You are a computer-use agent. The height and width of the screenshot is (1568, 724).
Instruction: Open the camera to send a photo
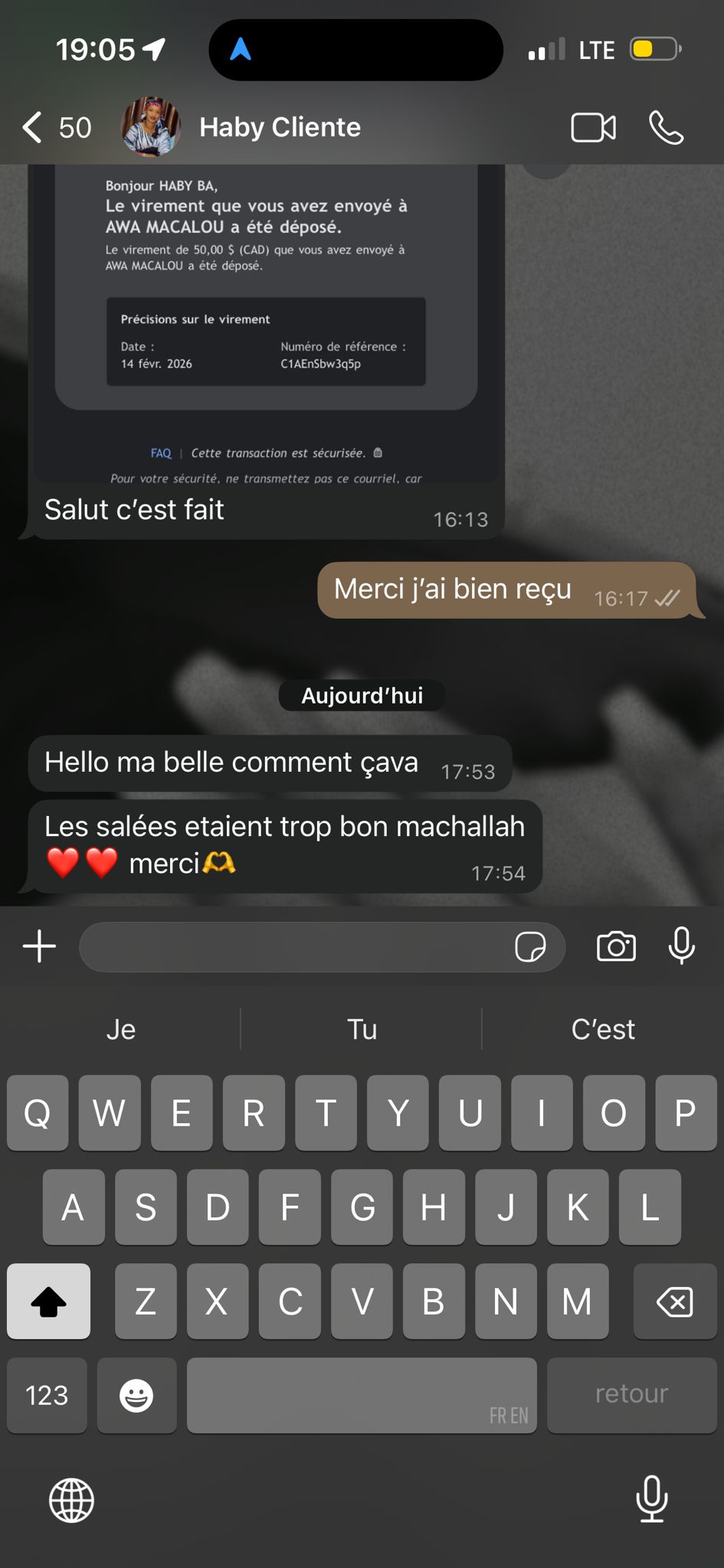[616, 946]
